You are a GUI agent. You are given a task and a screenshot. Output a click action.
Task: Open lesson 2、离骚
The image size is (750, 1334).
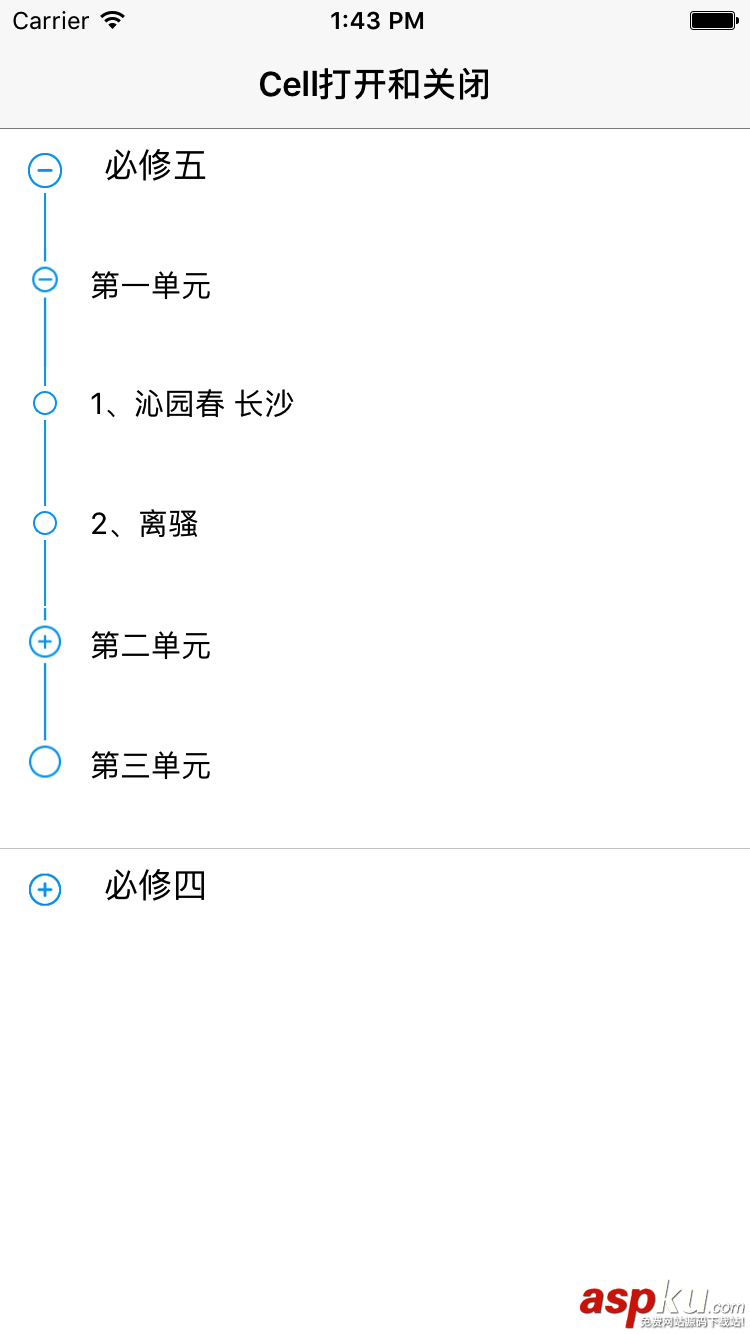point(145,524)
